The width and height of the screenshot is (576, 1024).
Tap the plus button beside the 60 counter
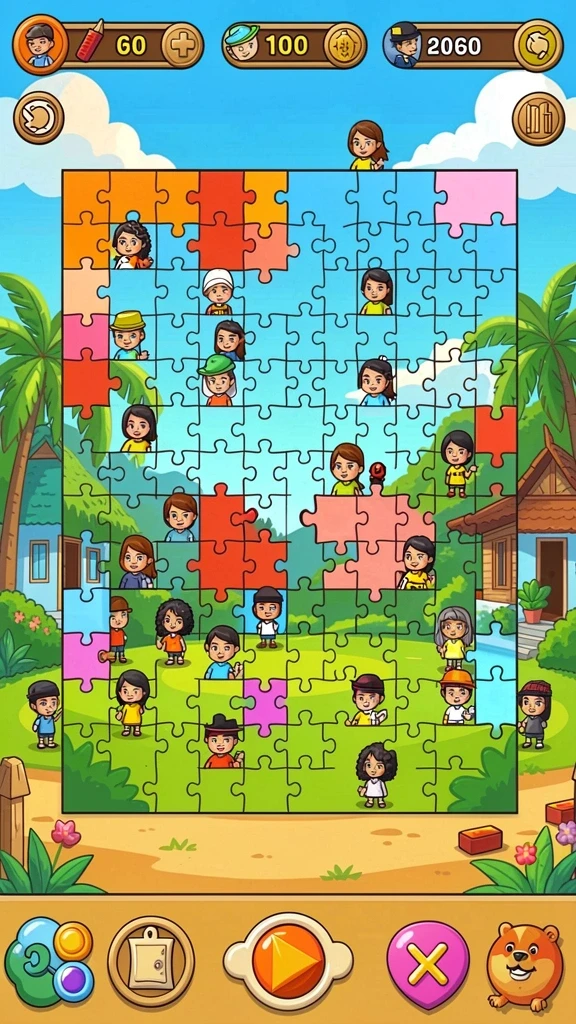pos(182,45)
